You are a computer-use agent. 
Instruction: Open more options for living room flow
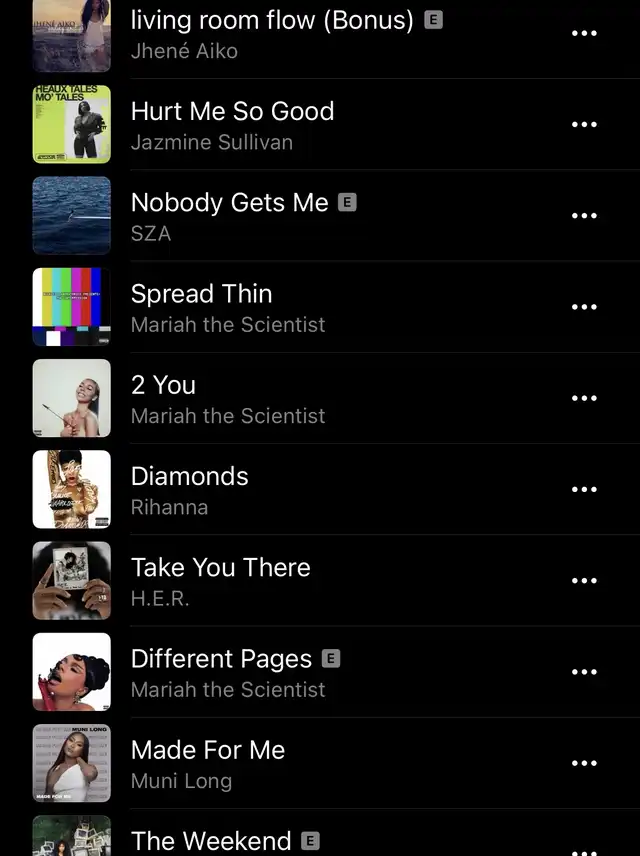584,33
